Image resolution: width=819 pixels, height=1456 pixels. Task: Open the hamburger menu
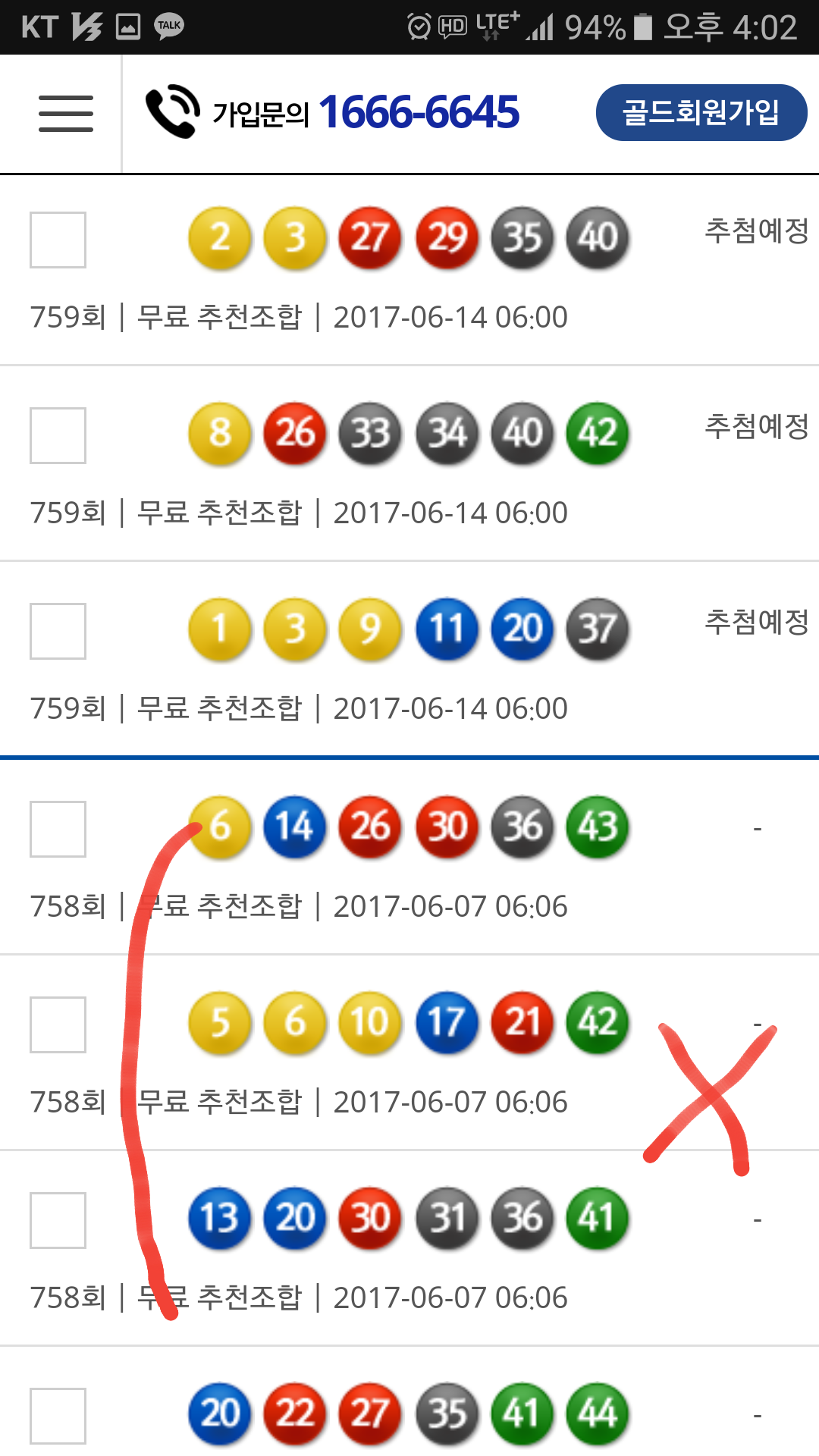(x=66, y=114)
